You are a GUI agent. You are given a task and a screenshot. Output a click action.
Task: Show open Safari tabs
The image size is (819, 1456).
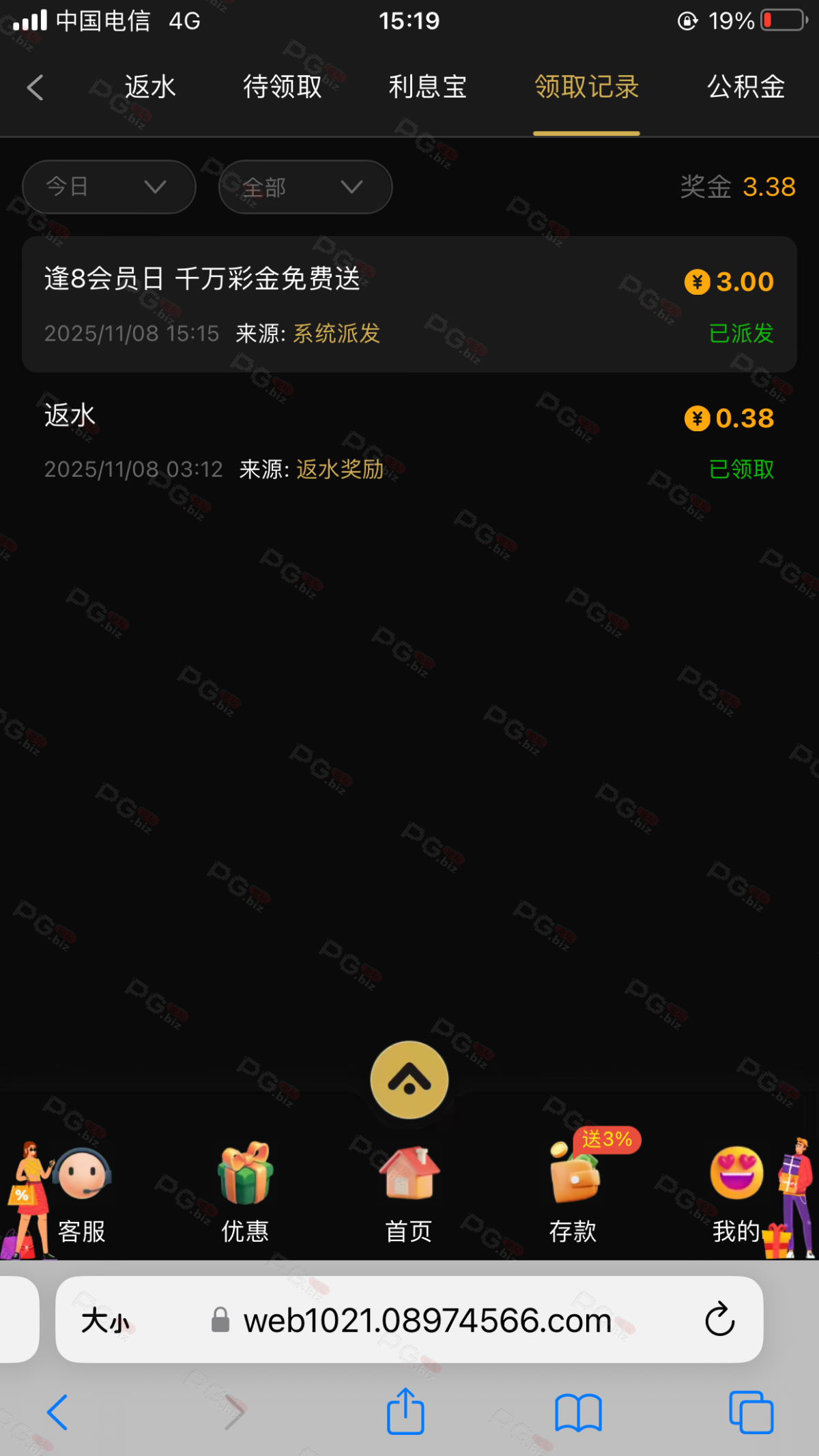tap(751, 1412)
